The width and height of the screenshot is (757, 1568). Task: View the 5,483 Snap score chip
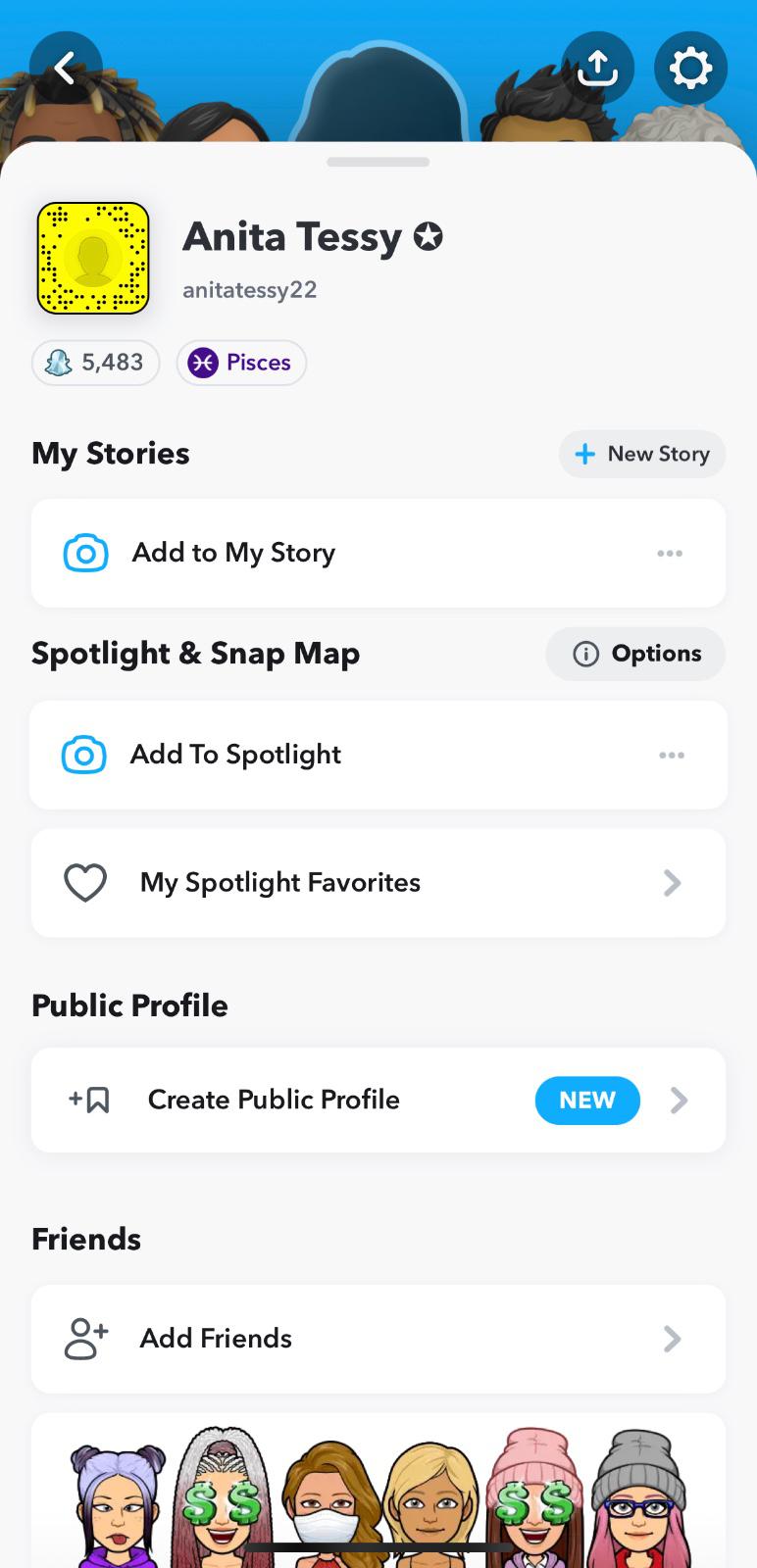point(96,363)
